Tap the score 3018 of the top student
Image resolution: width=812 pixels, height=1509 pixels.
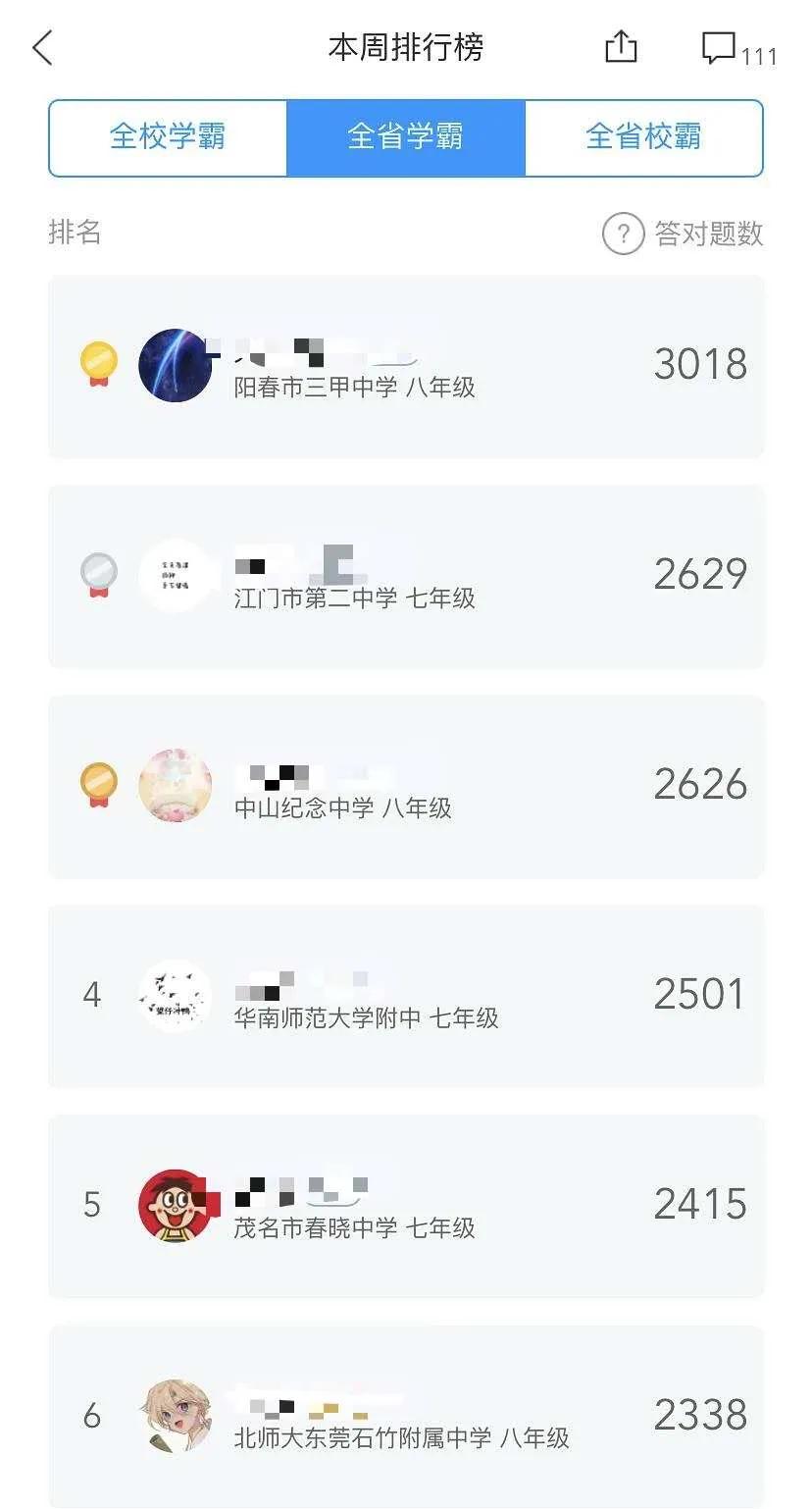point(700,364)
